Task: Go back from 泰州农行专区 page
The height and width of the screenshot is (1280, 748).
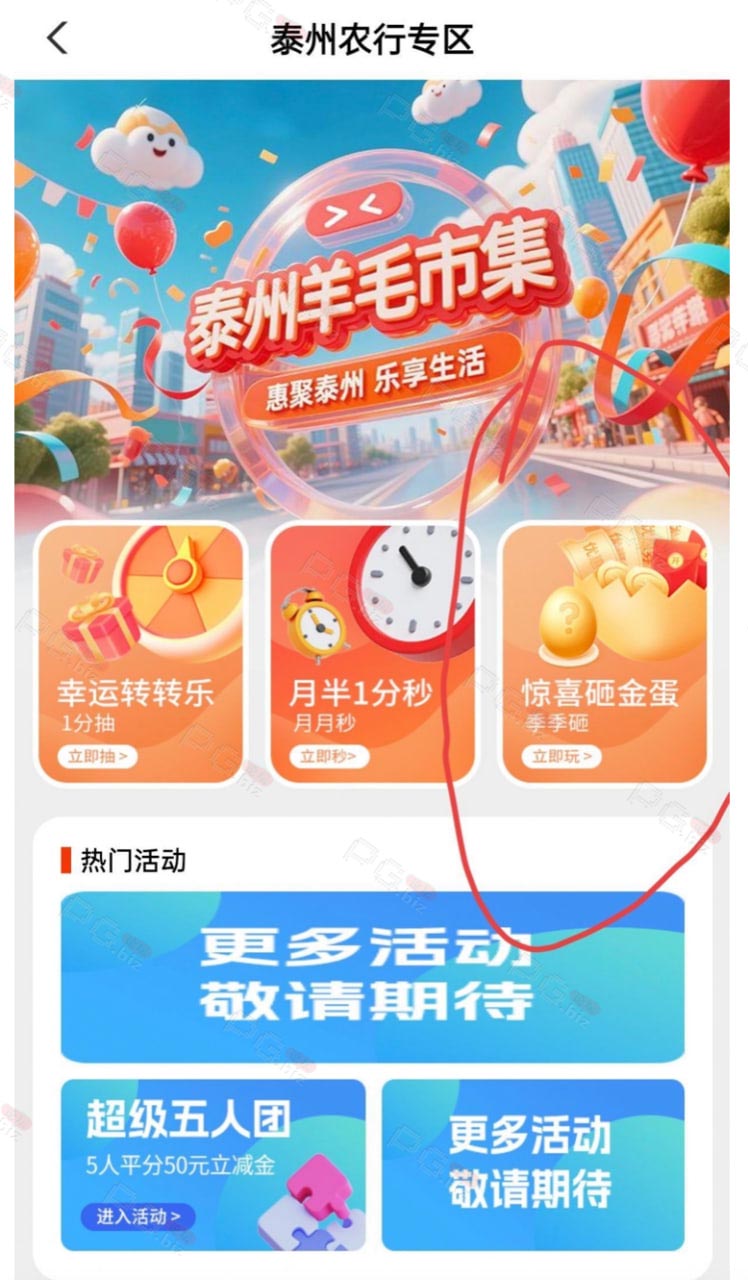Action: (58, 38)
